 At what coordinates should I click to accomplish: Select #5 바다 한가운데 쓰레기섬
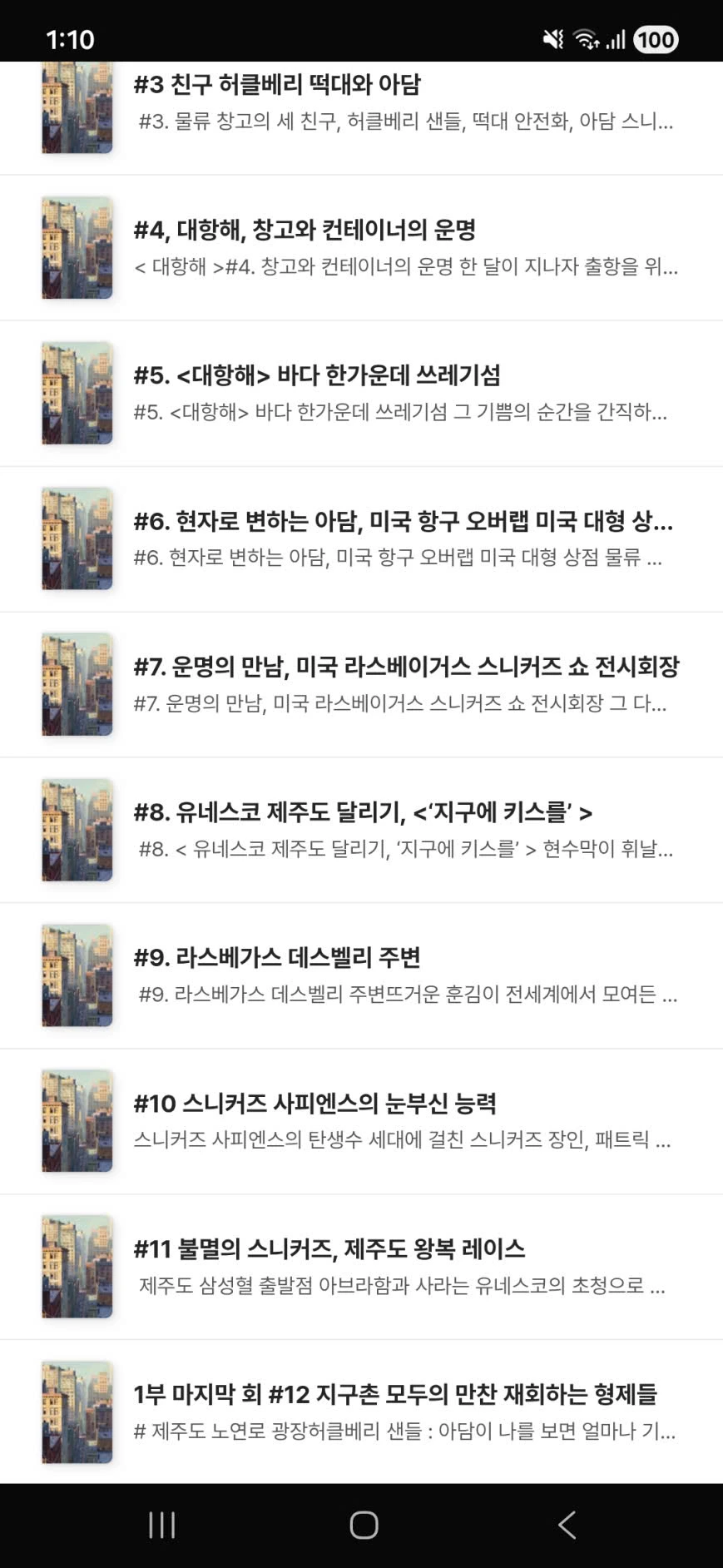361,394
